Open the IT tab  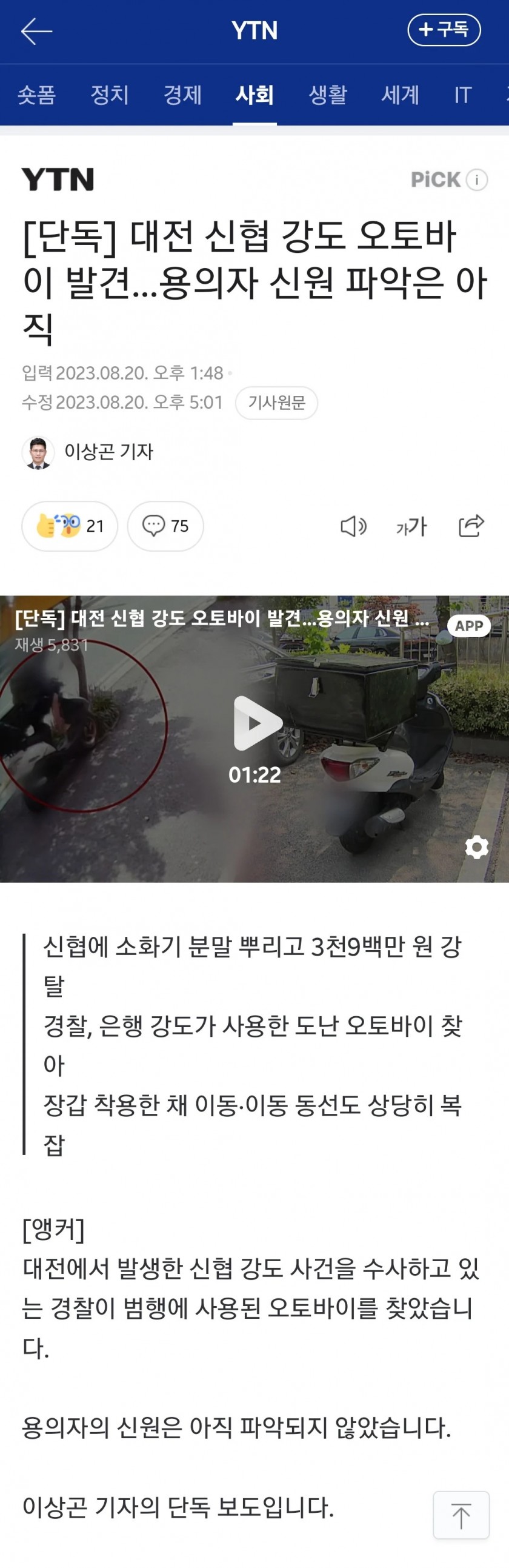(463, 95)
